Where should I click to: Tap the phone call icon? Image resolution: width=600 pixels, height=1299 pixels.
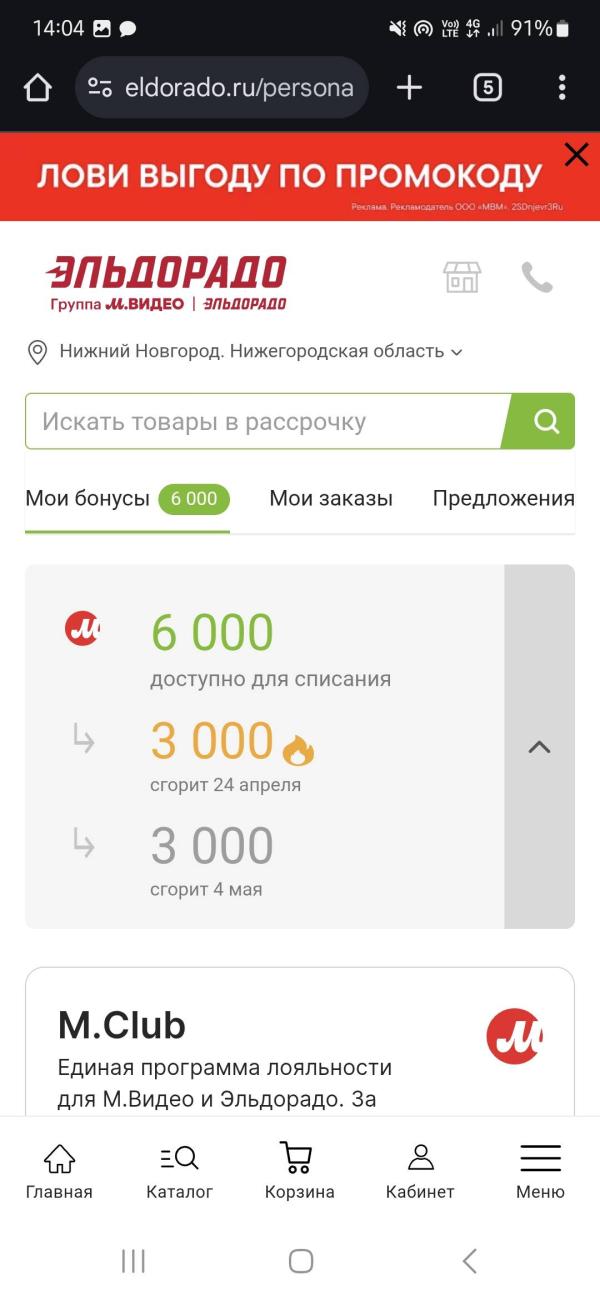537,277
